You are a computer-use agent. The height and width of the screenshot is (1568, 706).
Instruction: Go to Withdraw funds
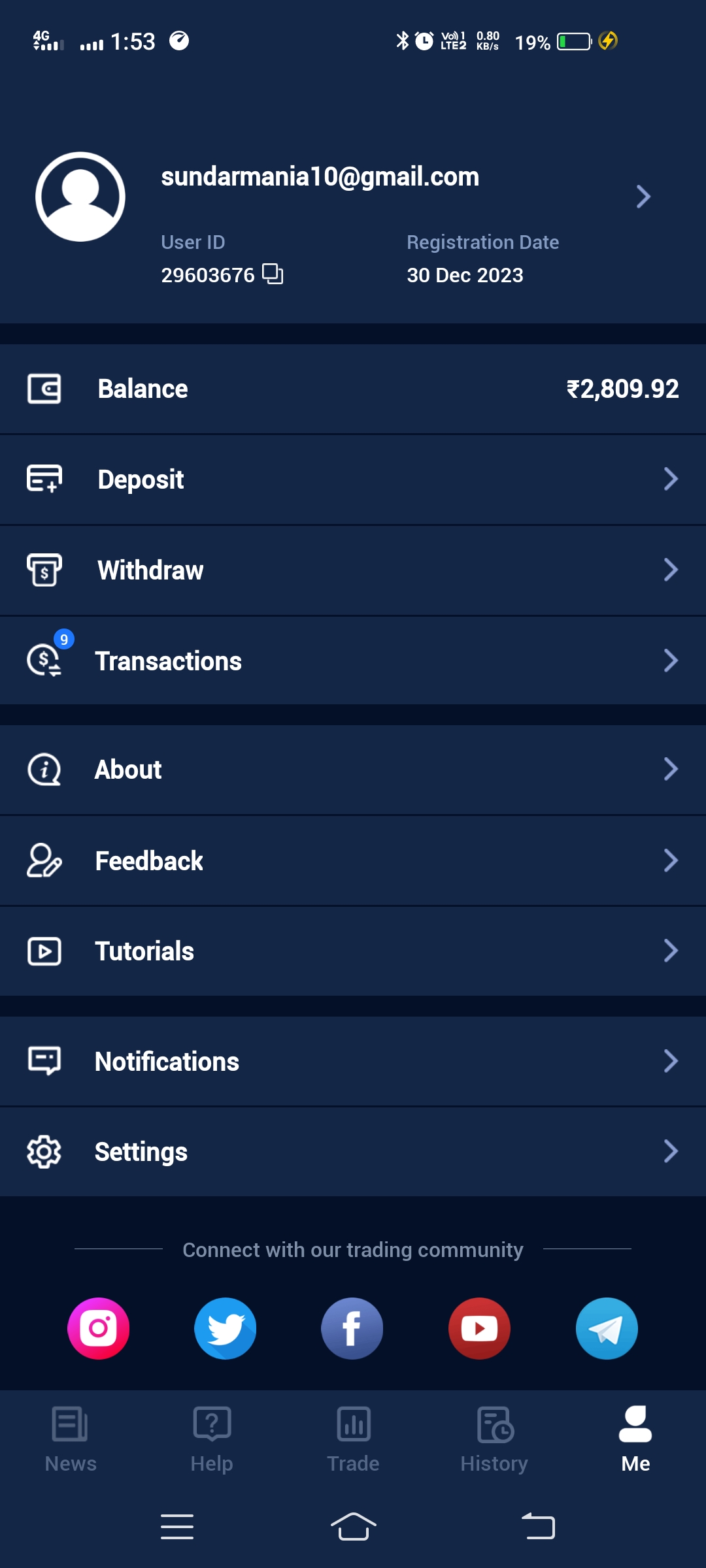[x=353, y=570]
